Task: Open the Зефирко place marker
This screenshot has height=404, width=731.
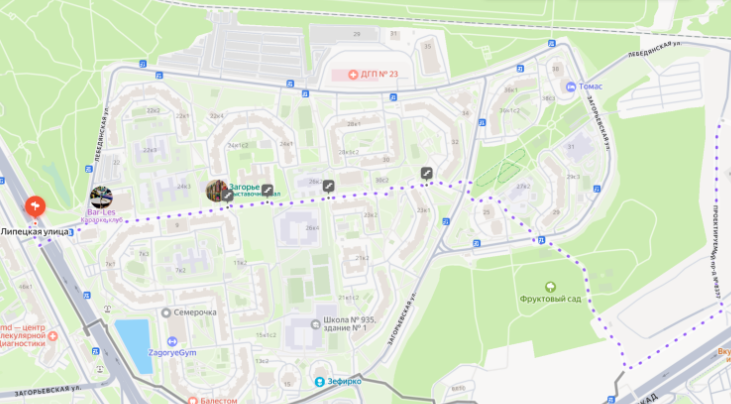Action: coord(320,381)
